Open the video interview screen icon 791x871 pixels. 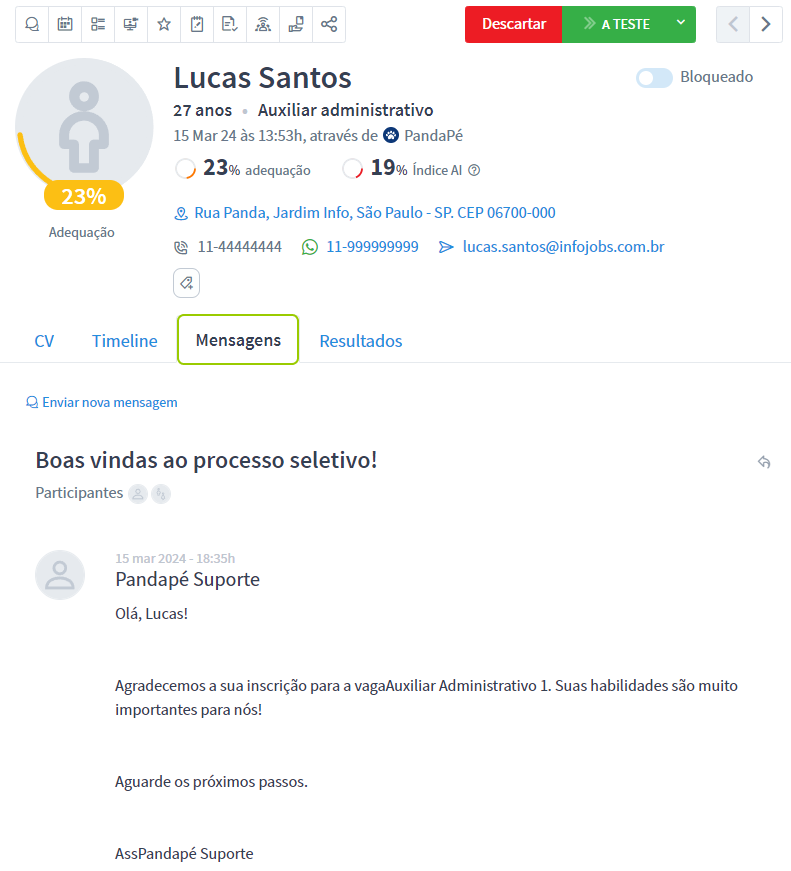pos(130,24)
